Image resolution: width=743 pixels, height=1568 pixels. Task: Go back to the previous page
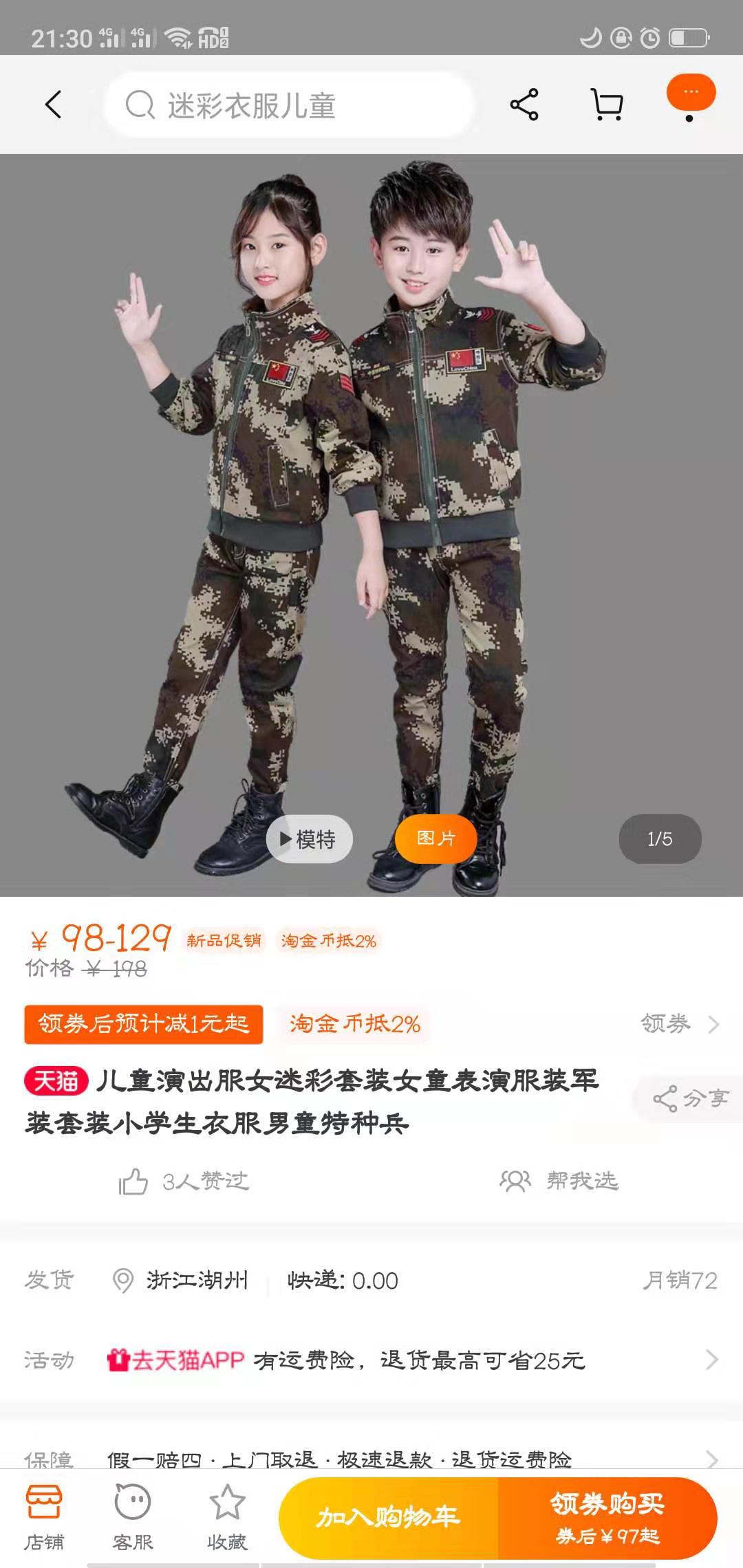(54, 105)
